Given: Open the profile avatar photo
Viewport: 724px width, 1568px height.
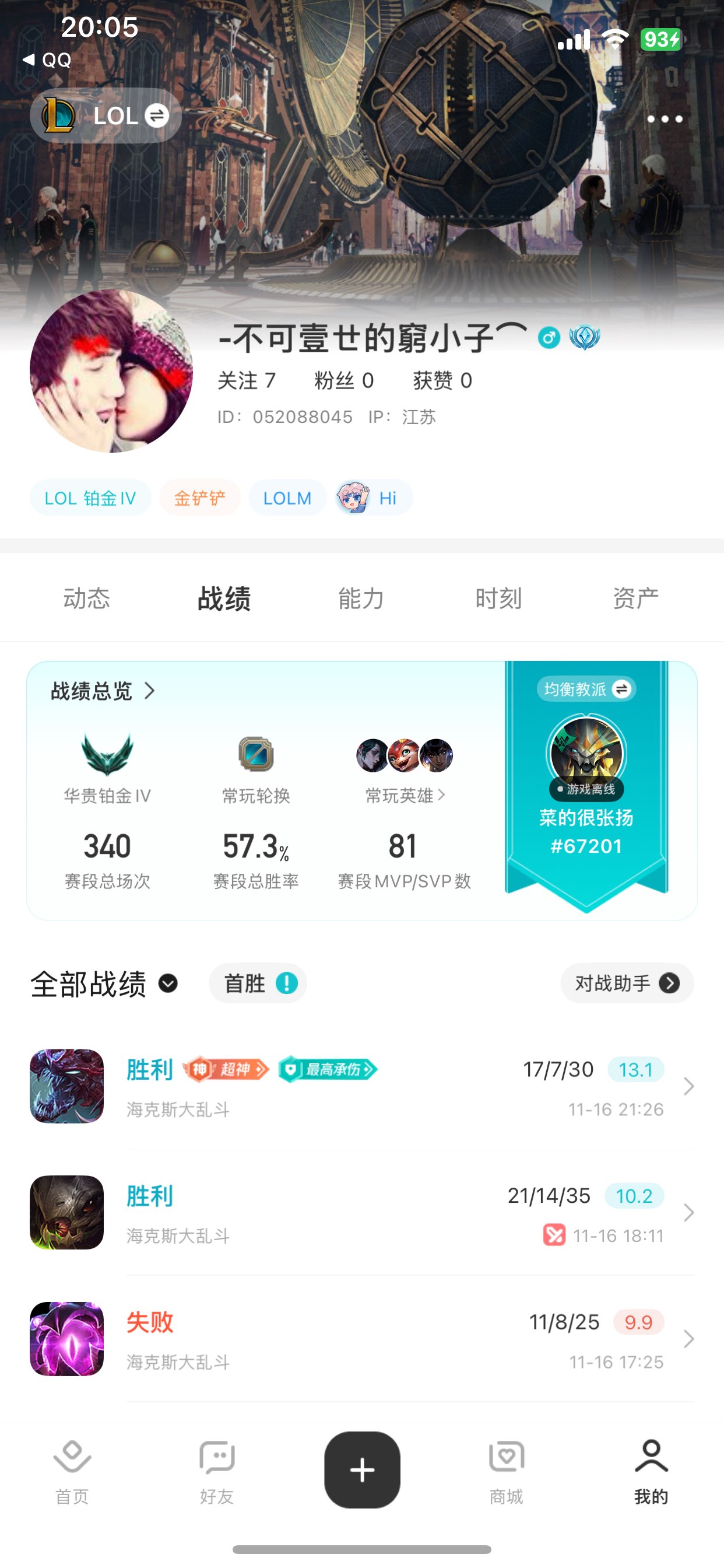Looking at the screenshot, I should coord(111,370).
